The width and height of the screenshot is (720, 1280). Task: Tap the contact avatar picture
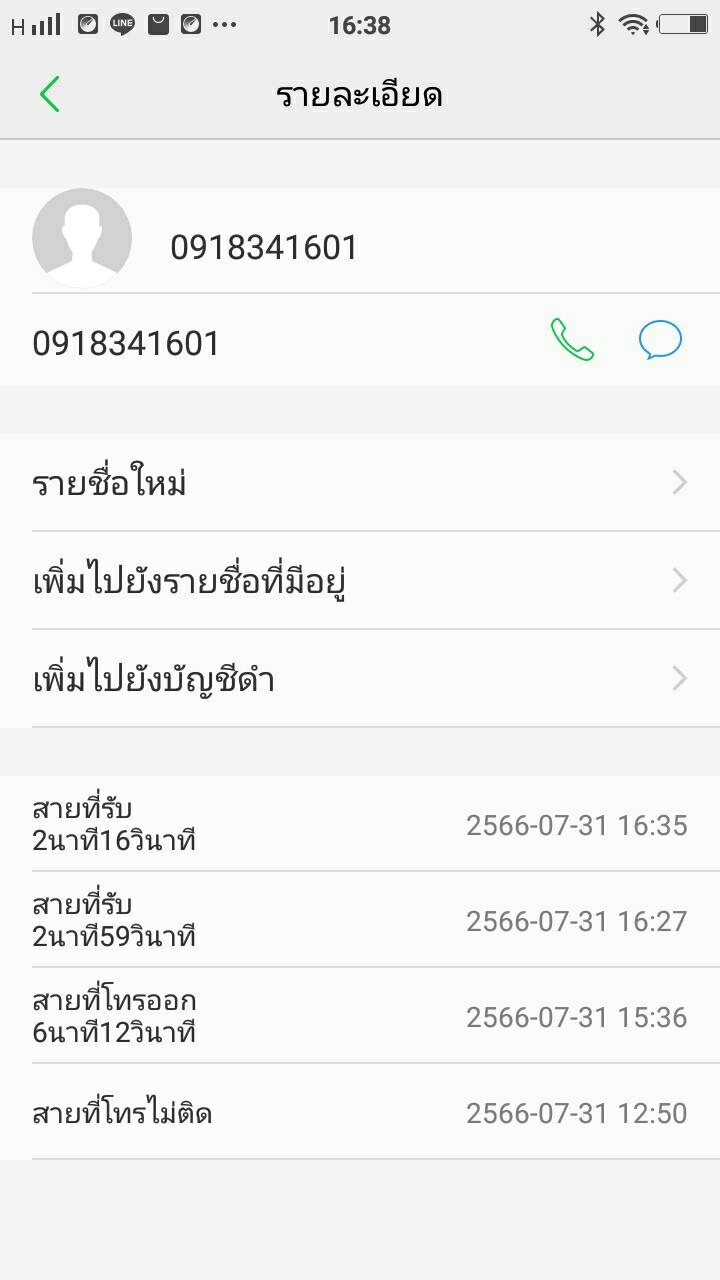[x=82, y=238]
